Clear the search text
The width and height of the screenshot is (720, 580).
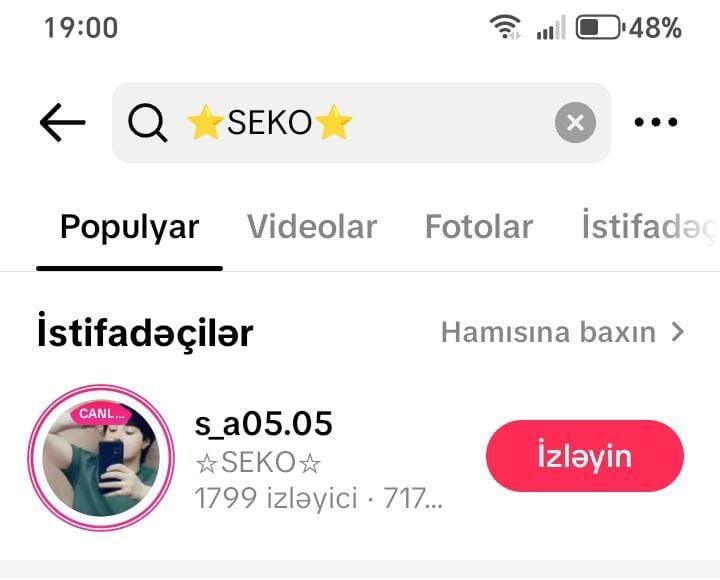(x=575, y=123)
